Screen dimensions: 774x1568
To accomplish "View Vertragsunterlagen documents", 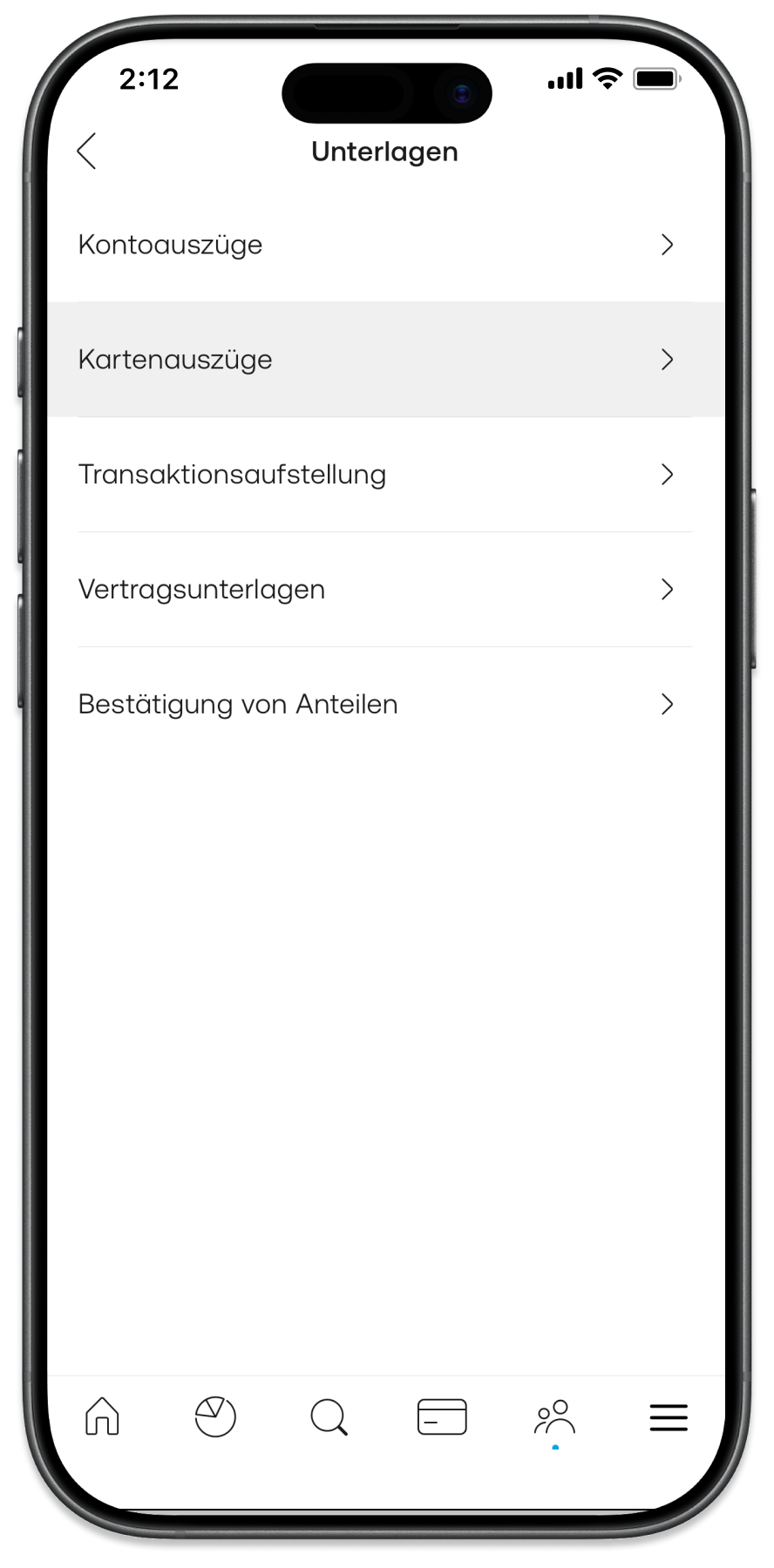I will click(x=384, y=590).
